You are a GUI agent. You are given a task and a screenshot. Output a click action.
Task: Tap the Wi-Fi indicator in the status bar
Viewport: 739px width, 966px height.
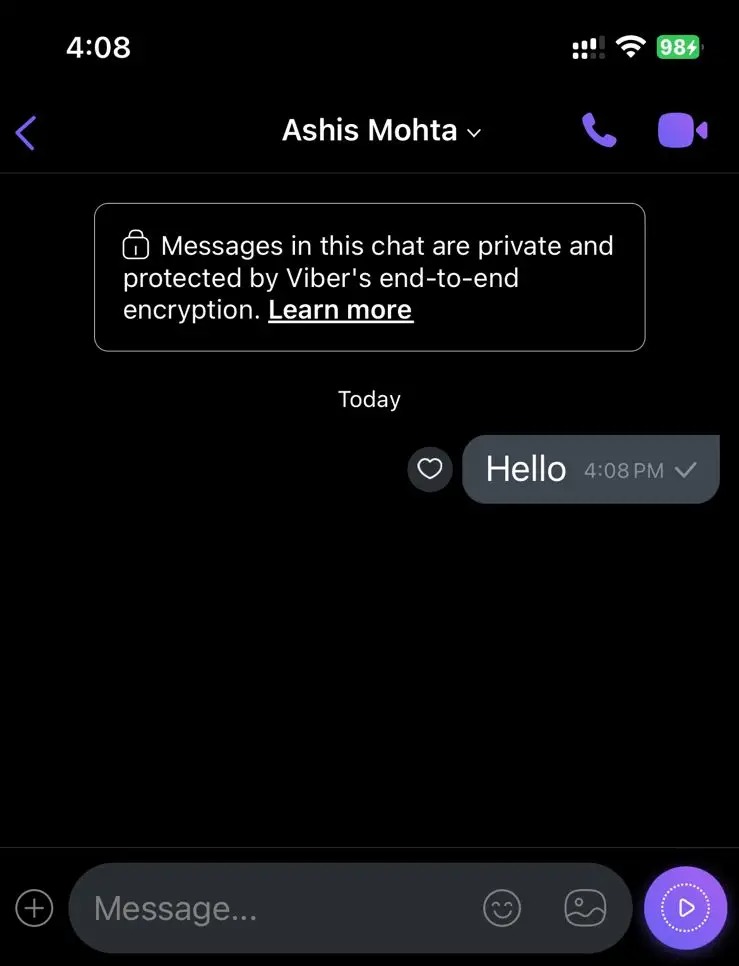click(x=632, y=46)
